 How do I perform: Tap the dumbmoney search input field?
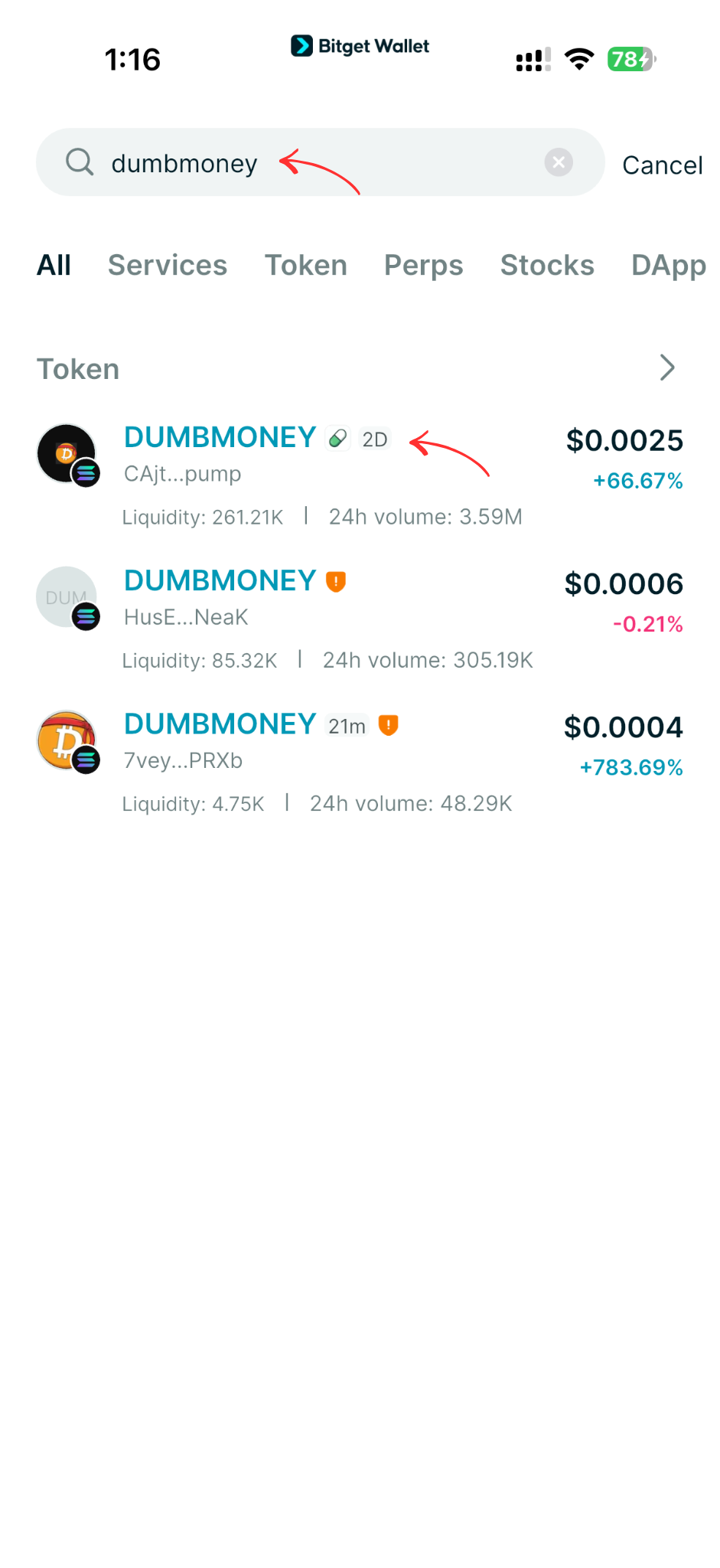pos(230,162)
